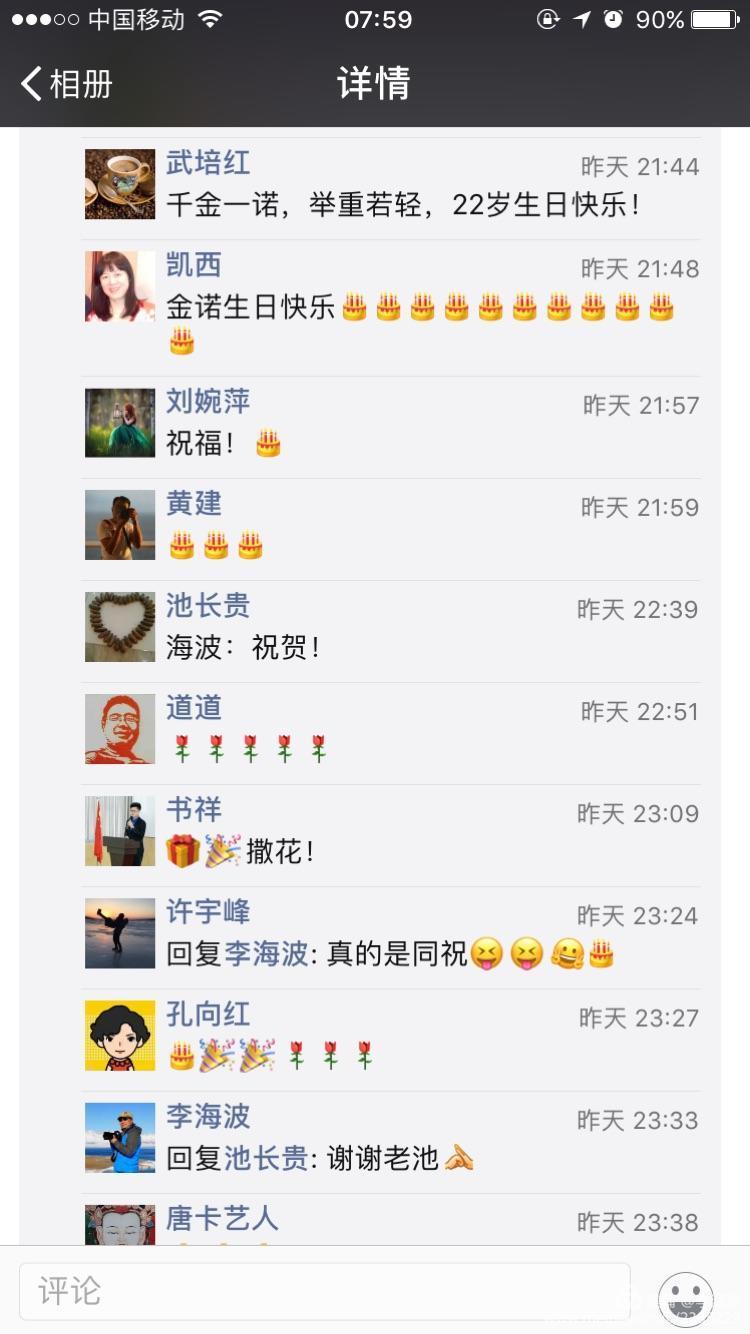This screenshot has height=1334, width=750.
Task: Open 许宇峰's profile name
Action: click(x=207, y=912)
